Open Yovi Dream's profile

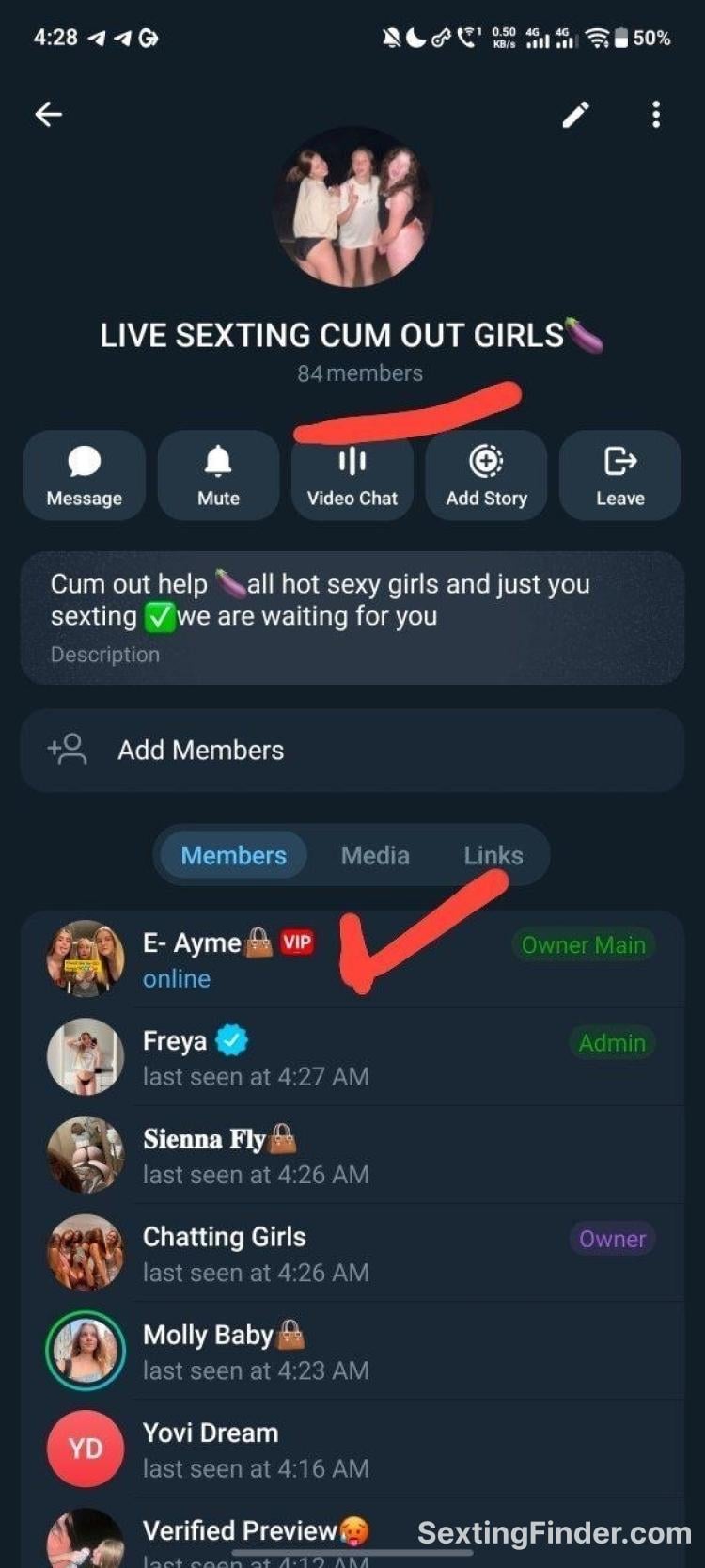pyautogui.click(x=352, y=1449)
